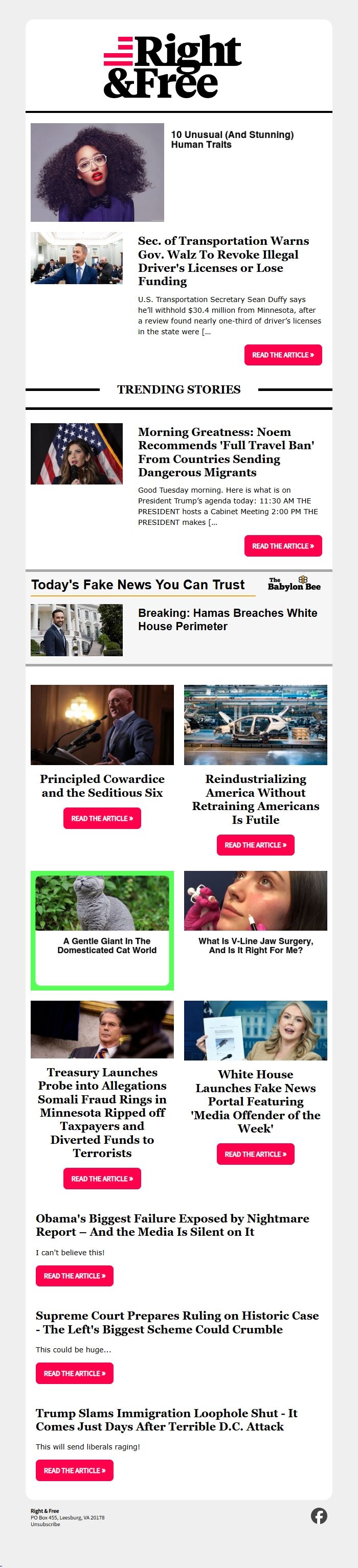The height and width of the screenshot is (1568, 358).
Task: Read the article about Sec. of Transportation and Walz
Action: click(x=282, y=355)
